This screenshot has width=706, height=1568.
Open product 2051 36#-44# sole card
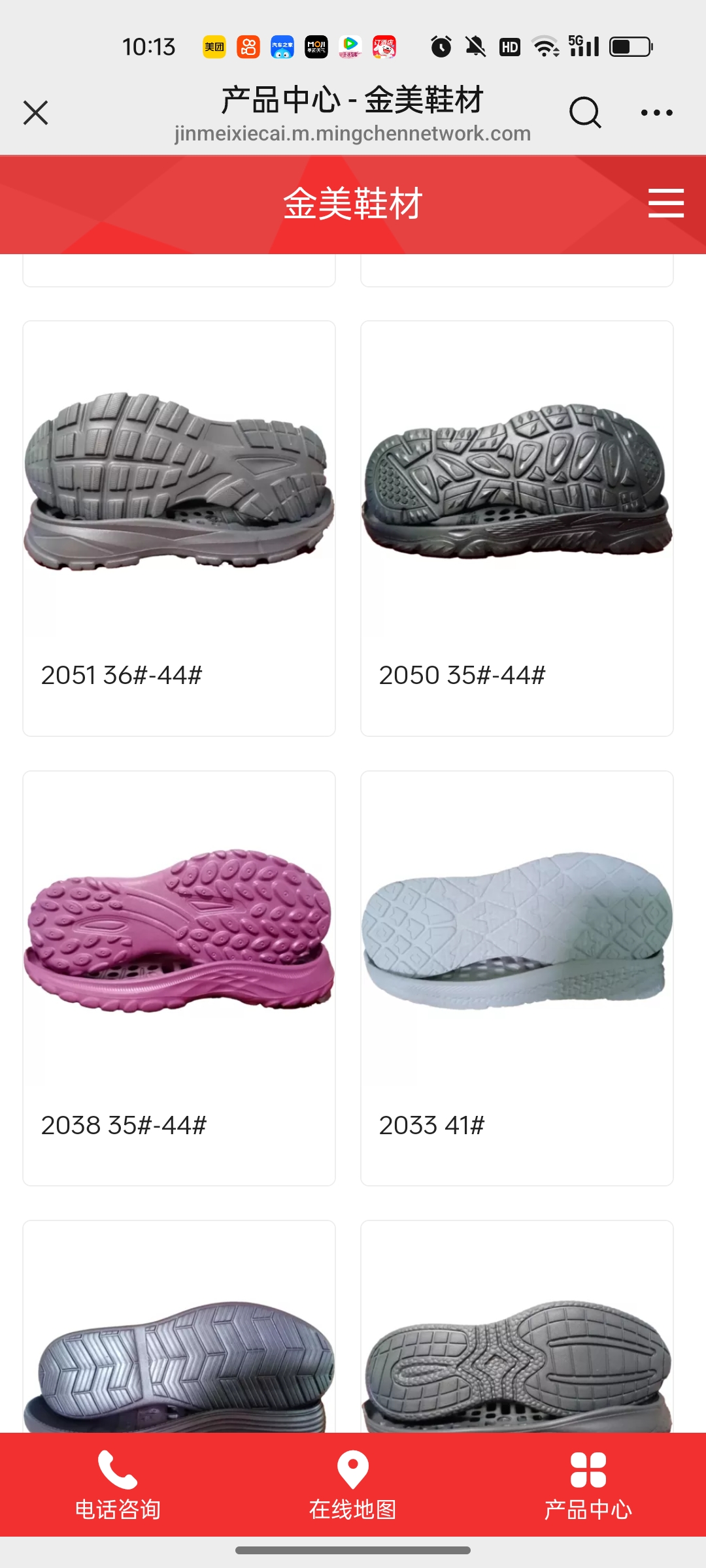(178, 528)
